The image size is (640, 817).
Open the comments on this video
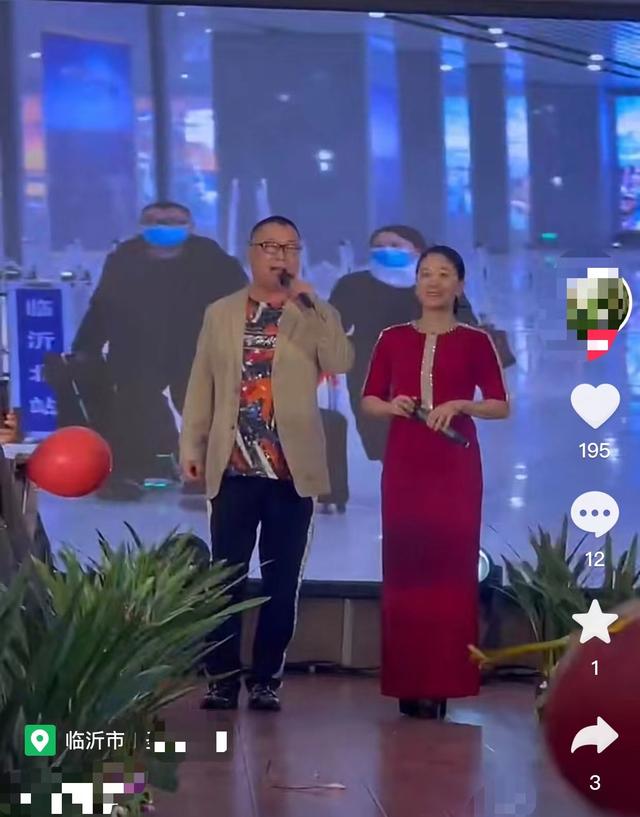tap(595, 514)
